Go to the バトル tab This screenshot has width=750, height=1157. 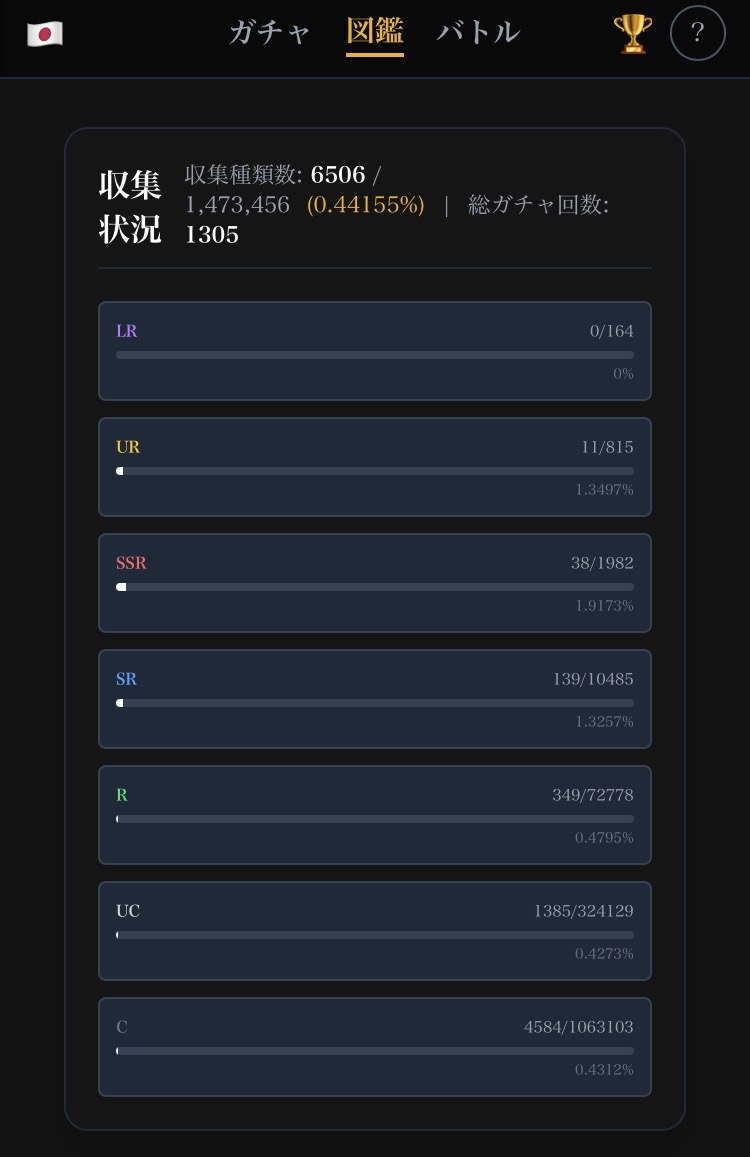pos(478,32)
